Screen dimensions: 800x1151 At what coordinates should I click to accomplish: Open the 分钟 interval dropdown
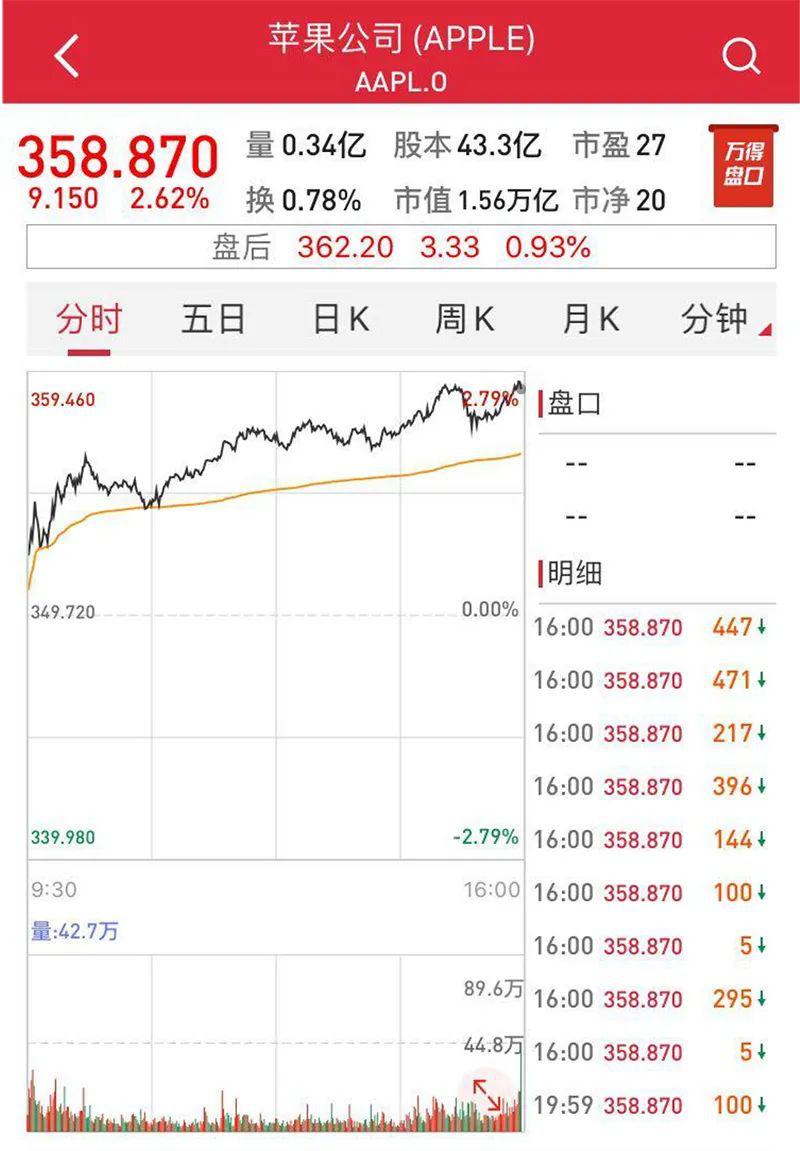point(718,320)
